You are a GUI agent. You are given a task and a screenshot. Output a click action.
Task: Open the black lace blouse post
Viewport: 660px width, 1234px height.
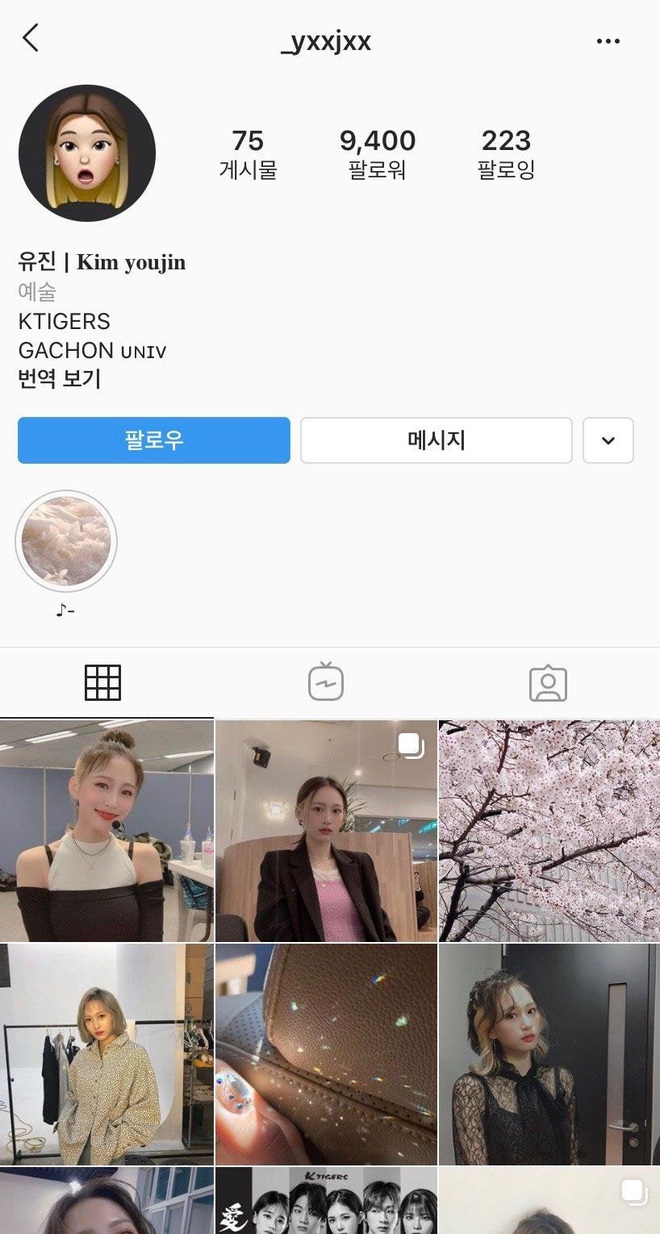(x=549, y=1054)
